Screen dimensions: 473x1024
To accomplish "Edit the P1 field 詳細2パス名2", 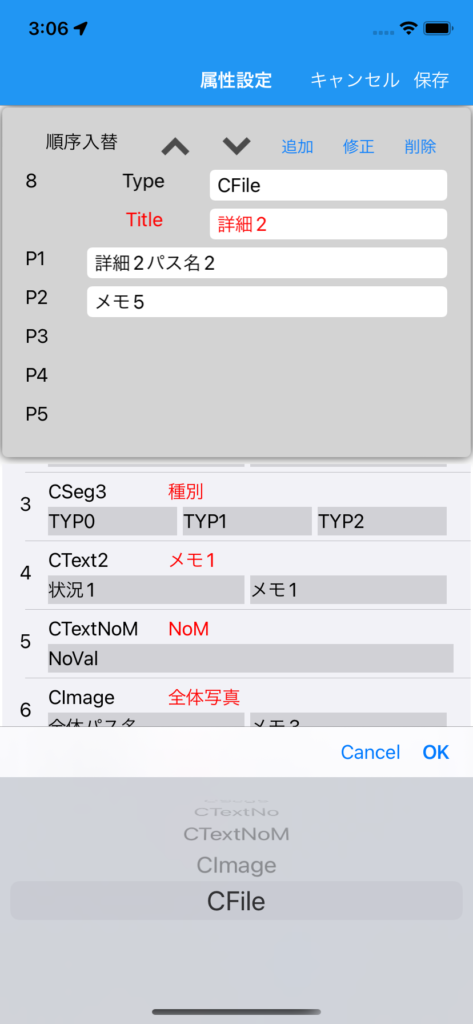I will pos(267,263).
